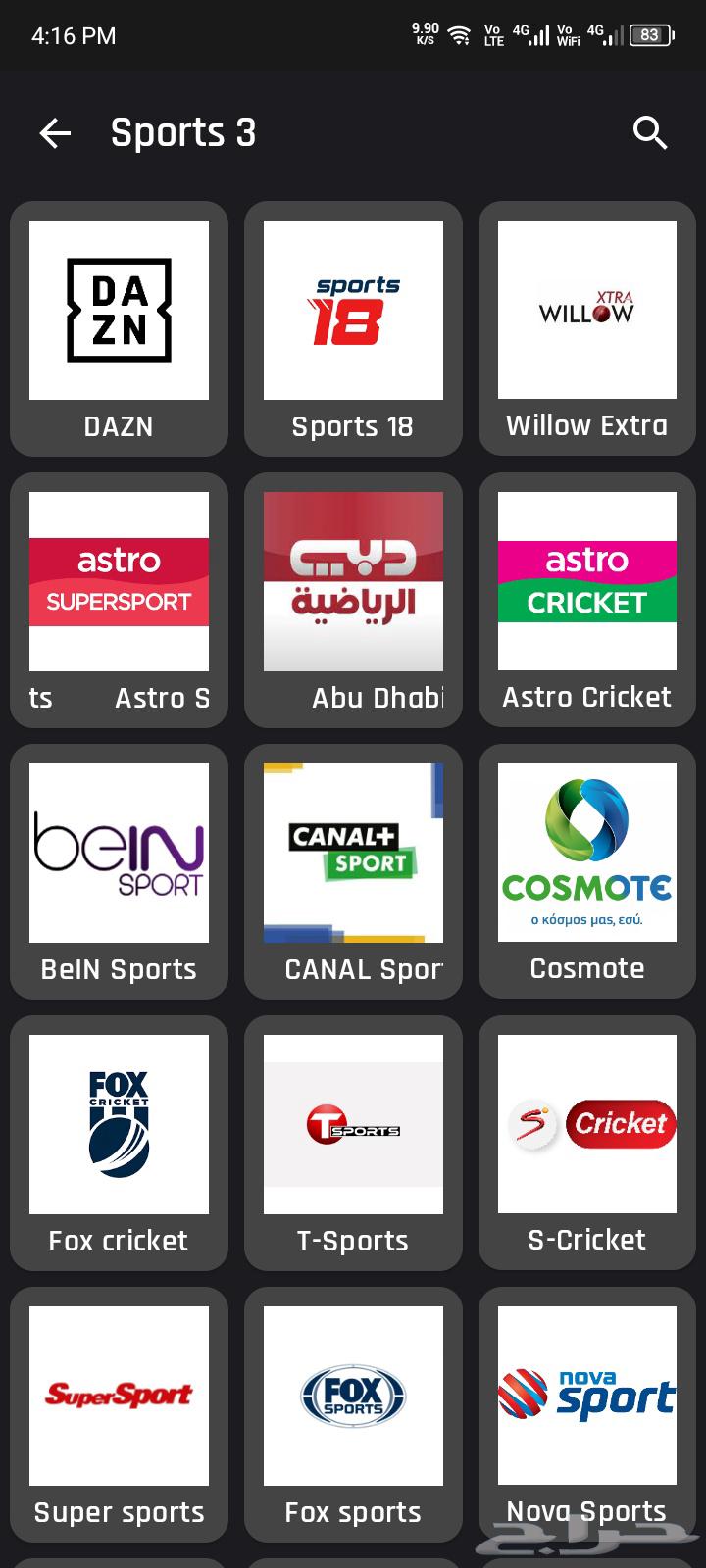The height and width of the screenshot is (1568, 706).
Task: Select the Astro Cricket channel
Action: [586, 581]
